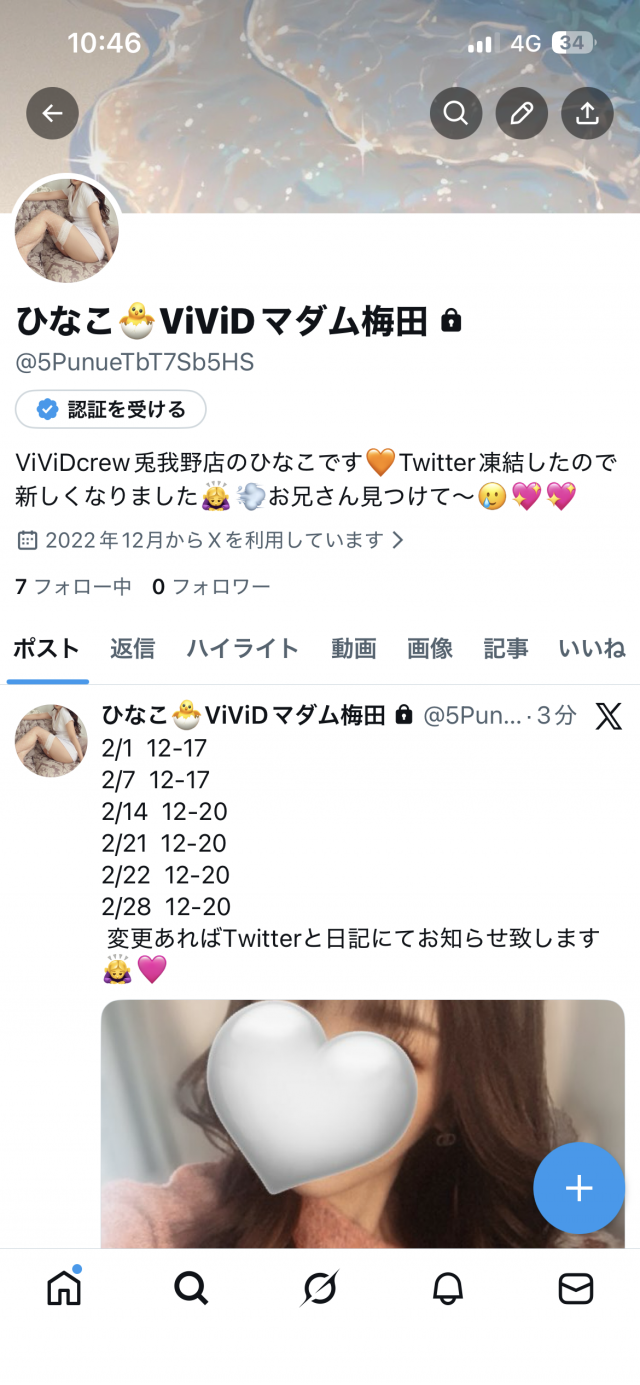Open the notifications bell
The width and height of the screenshot is (640, 1385).
tap(448, 1289)
